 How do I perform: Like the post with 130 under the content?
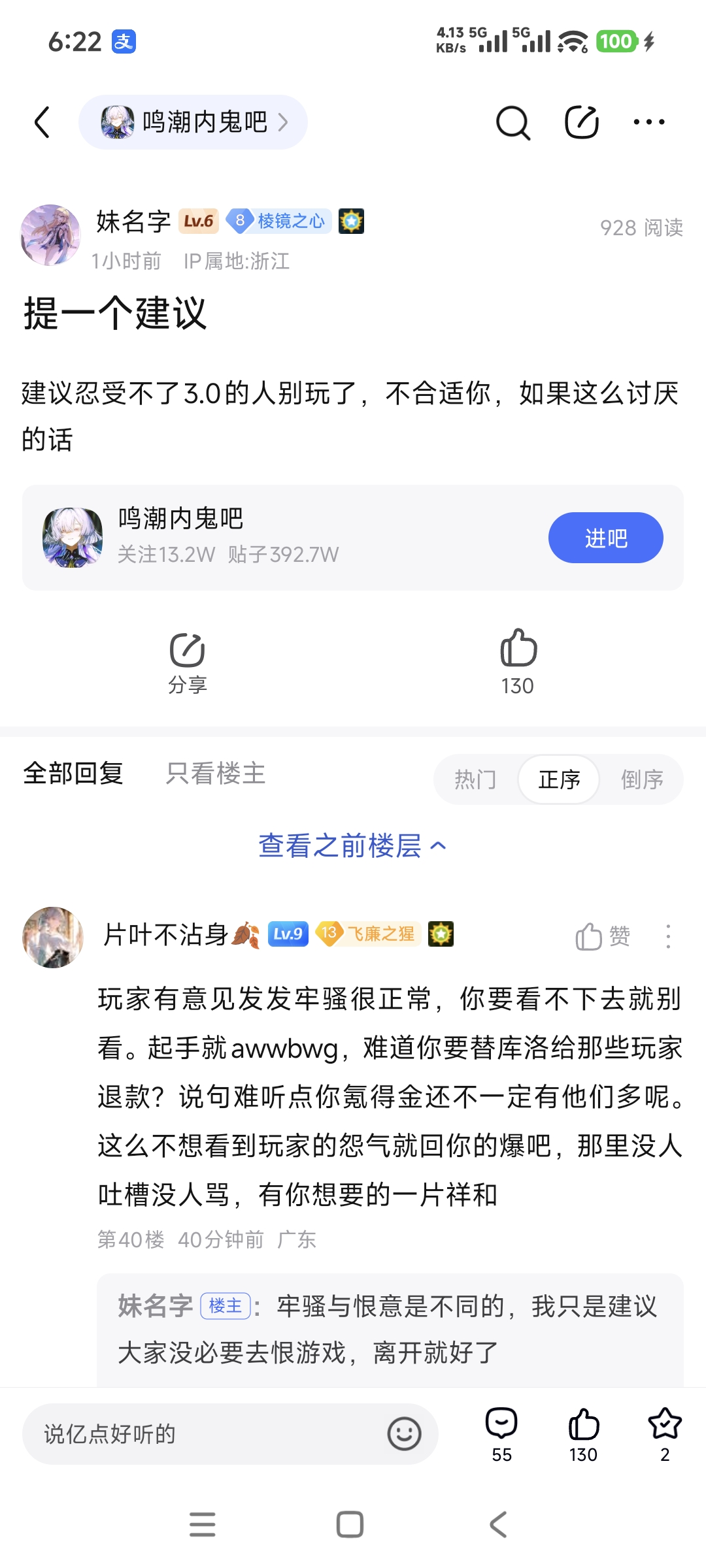pyautogui.click(x=518, y=661)
